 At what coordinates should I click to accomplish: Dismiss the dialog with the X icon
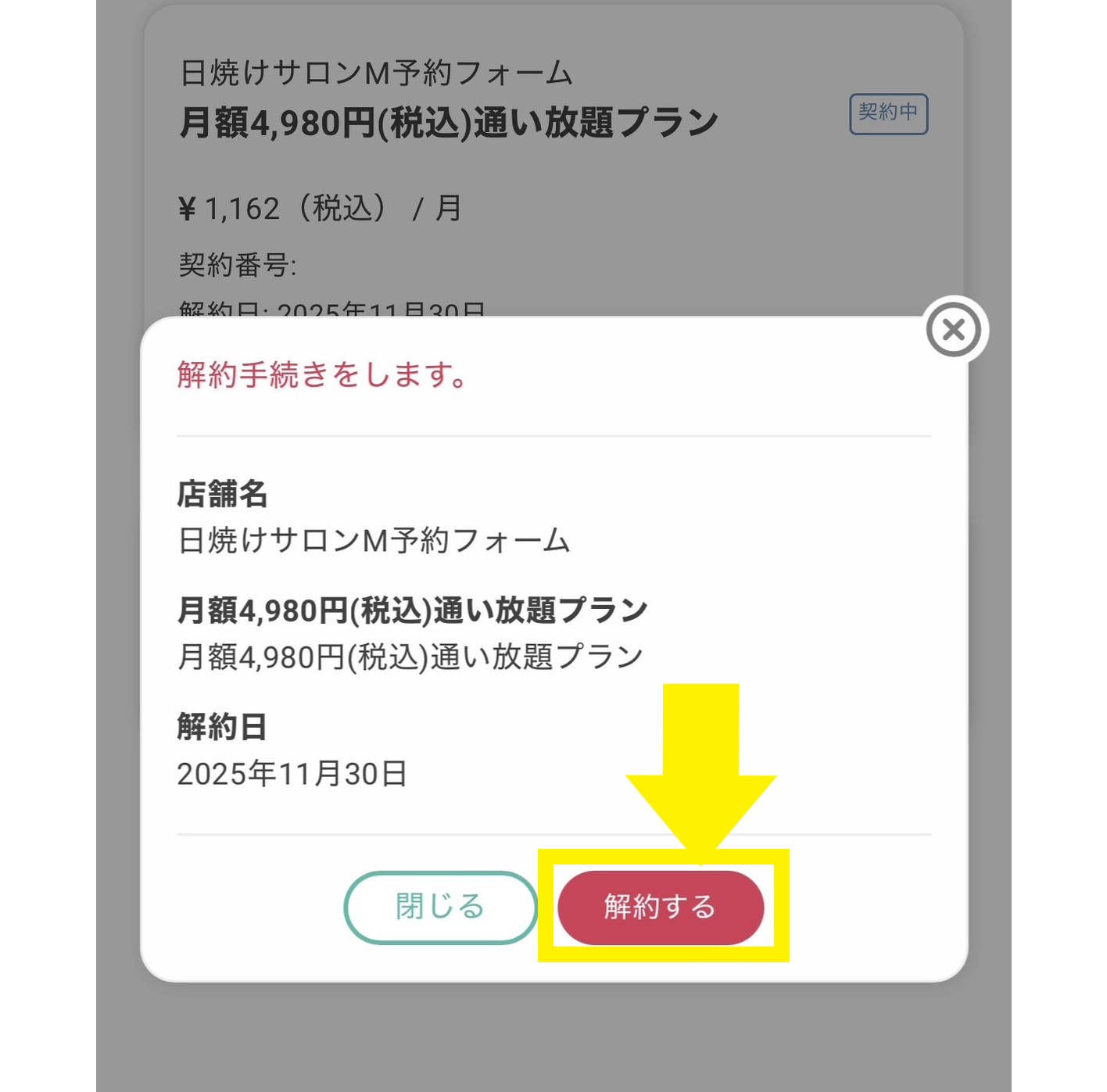tap(953, 330)
